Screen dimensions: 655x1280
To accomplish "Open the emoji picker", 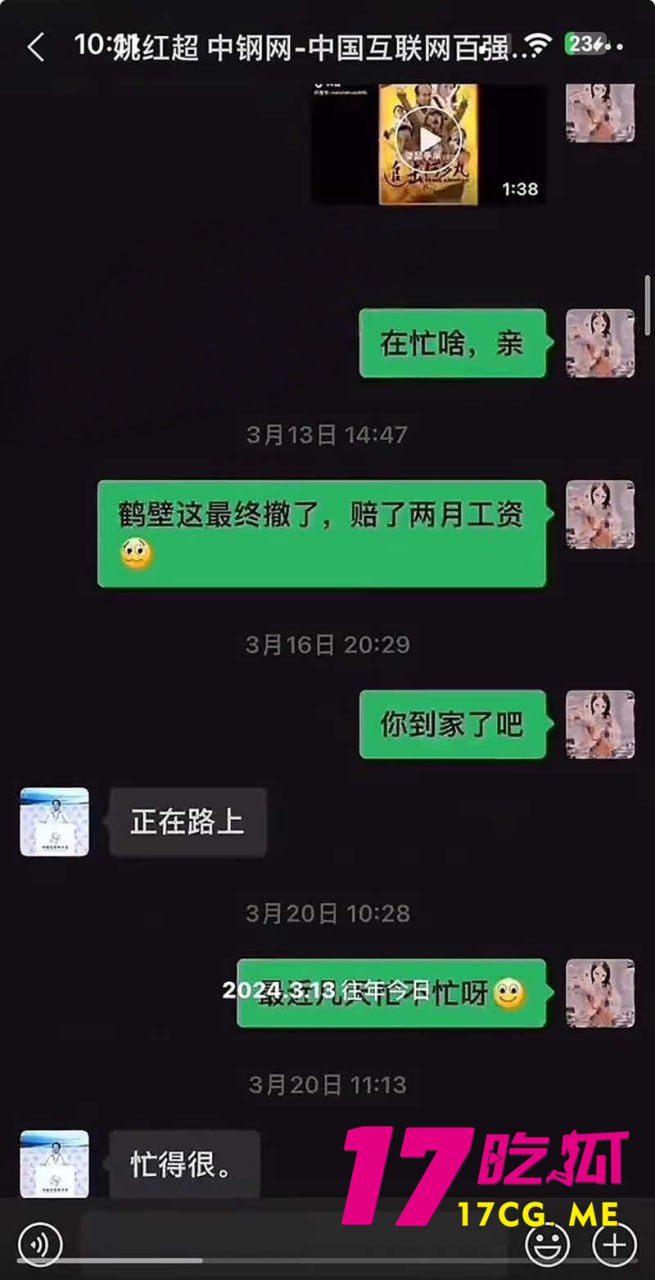I will (x=546, y=1244).
